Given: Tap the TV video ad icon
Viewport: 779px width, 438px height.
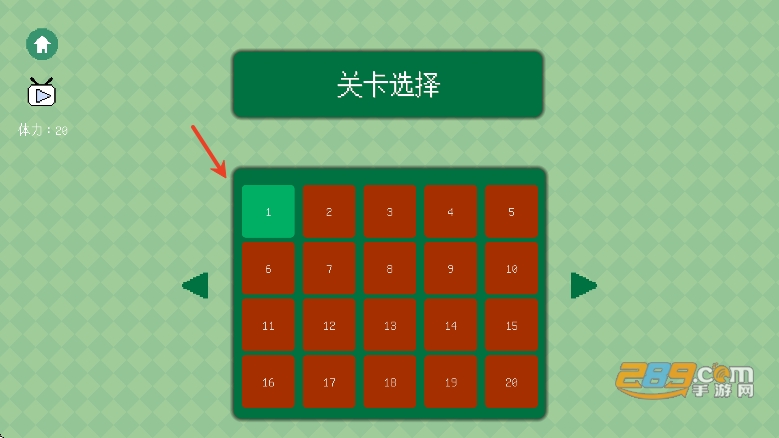Looking at the screenshot, I should [x=41, y=93].
